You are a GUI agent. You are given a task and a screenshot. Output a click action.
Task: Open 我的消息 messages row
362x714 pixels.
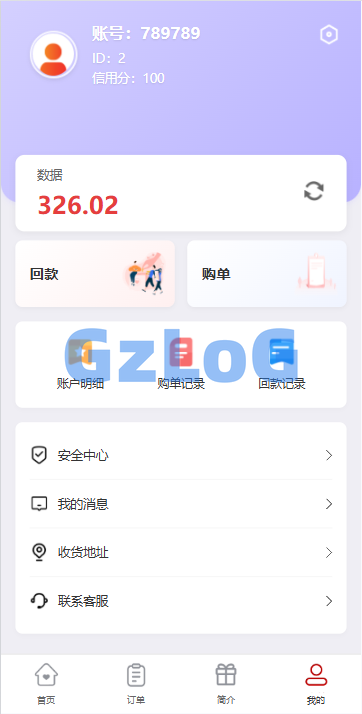(181, 504)
